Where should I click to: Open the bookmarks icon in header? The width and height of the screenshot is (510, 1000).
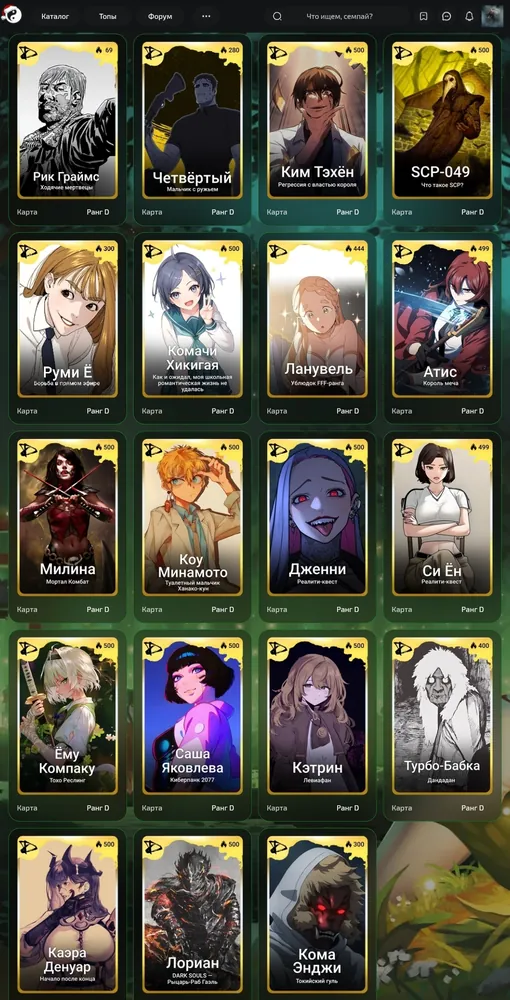pos(424,16)
